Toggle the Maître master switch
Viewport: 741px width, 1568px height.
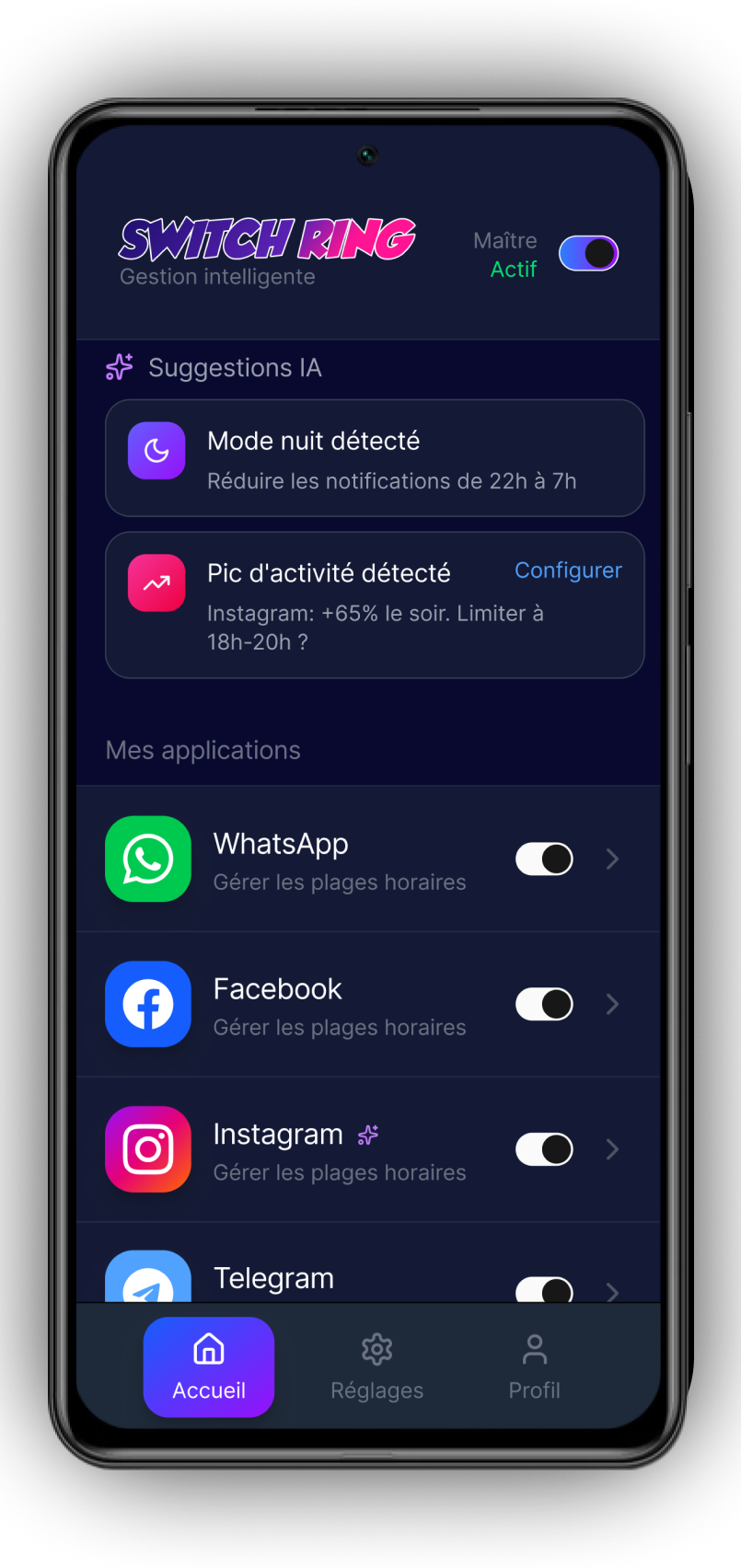tap(588, 253)
